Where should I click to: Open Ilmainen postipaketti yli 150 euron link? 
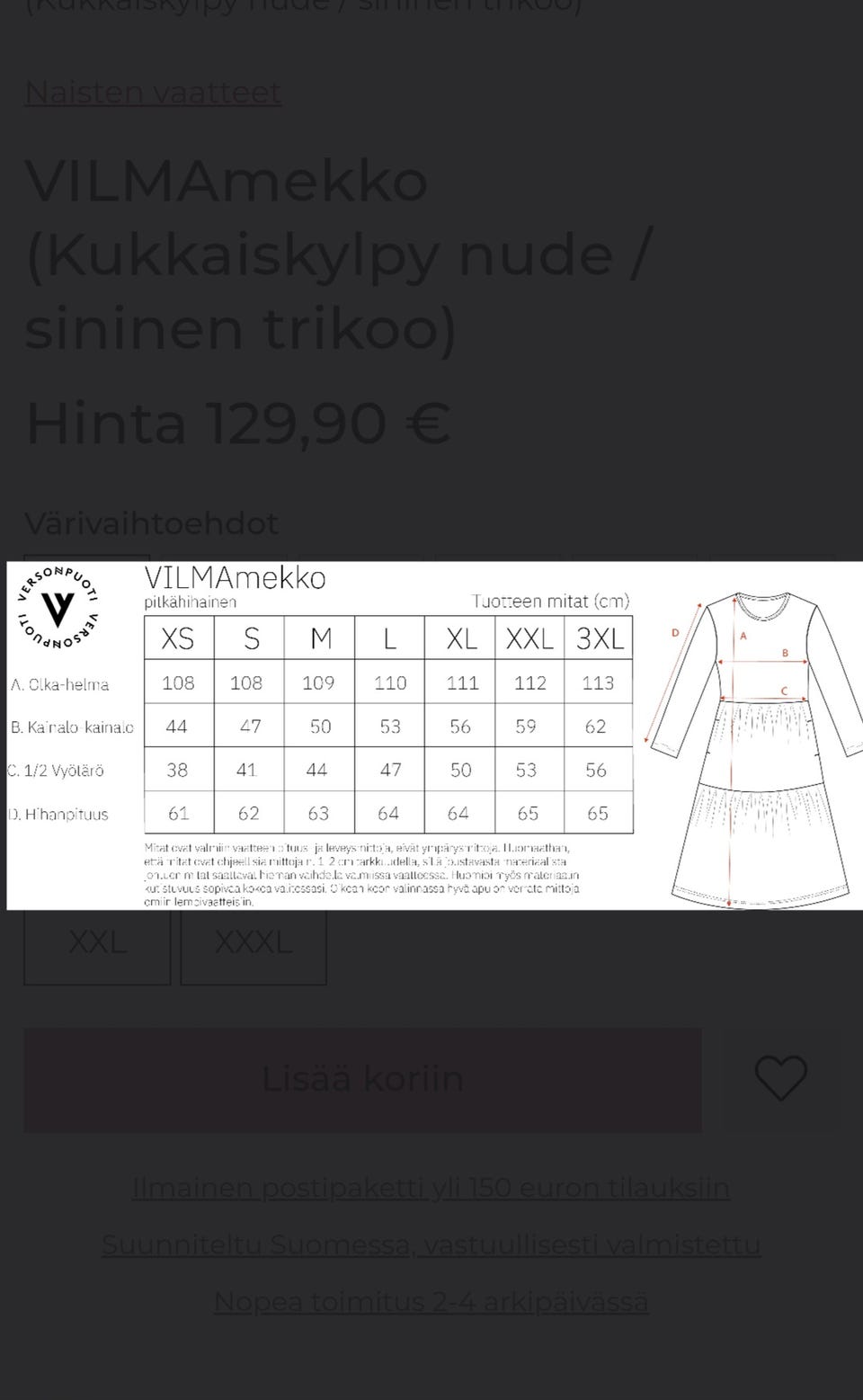[431, 1188]
